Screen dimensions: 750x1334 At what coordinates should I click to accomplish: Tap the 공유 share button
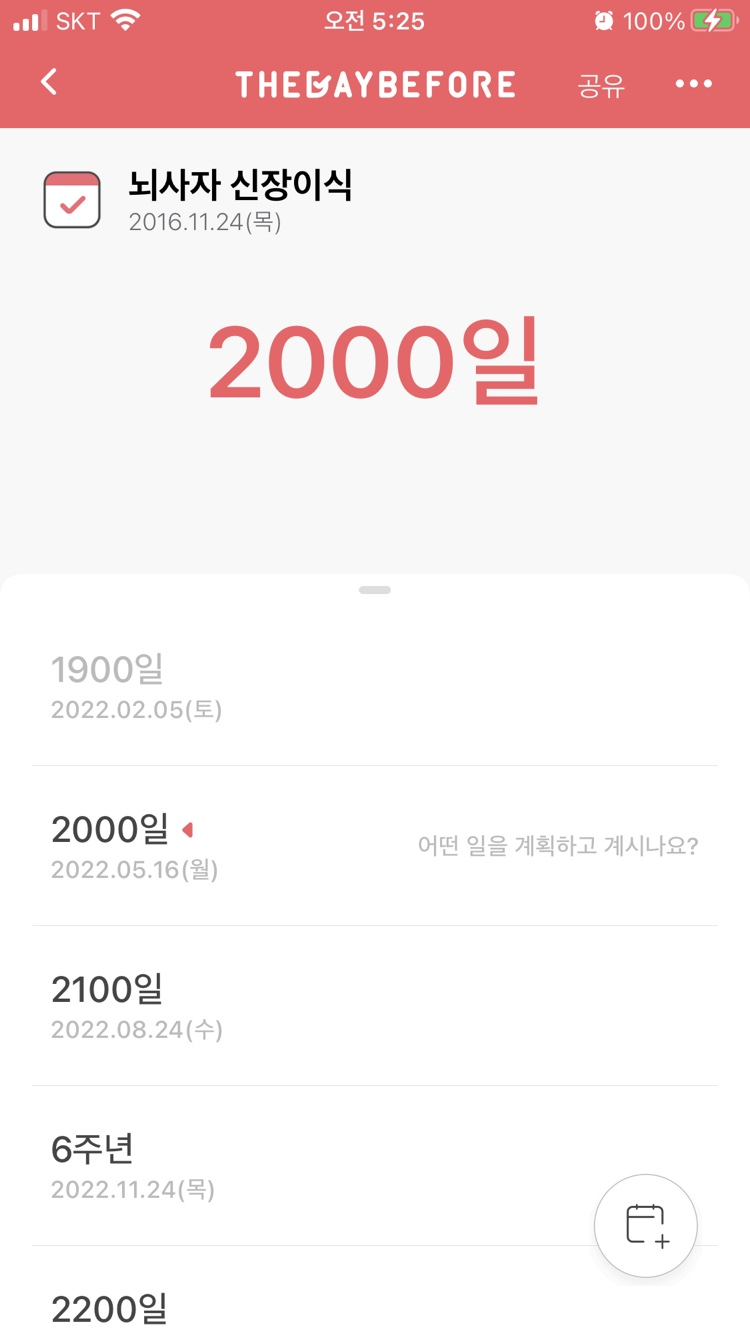coord(601,85)
